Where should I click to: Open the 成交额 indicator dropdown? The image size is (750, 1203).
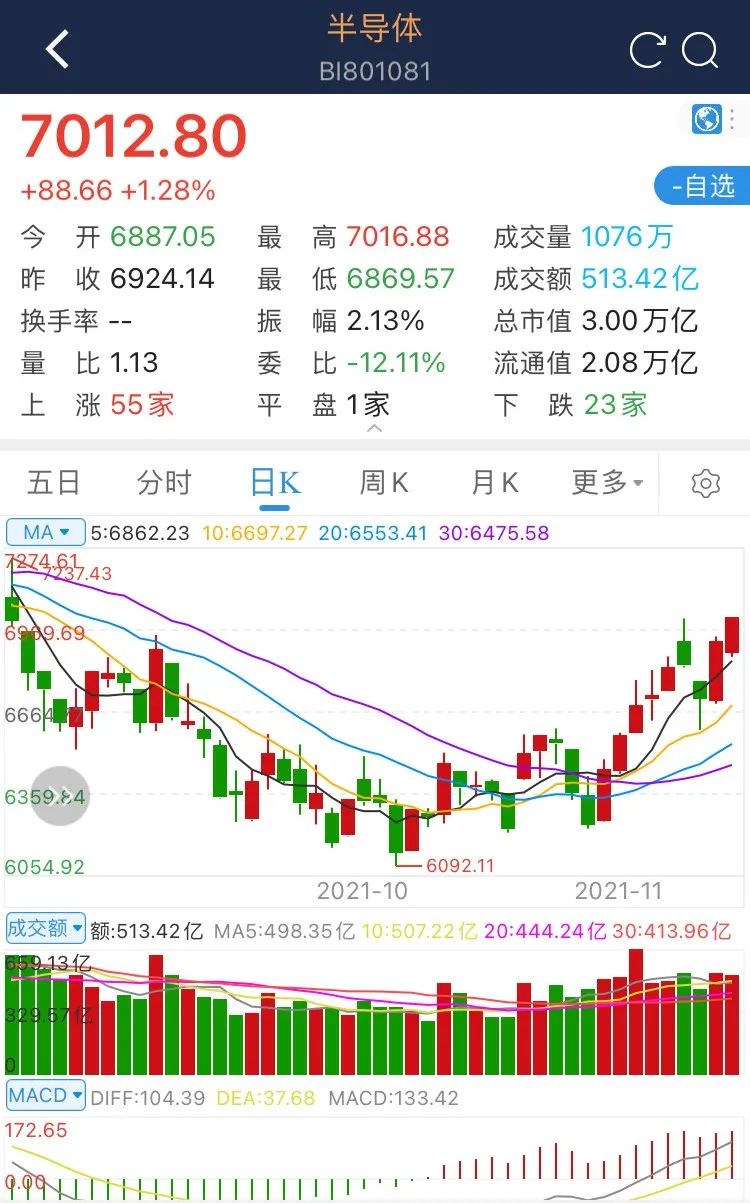46,929
